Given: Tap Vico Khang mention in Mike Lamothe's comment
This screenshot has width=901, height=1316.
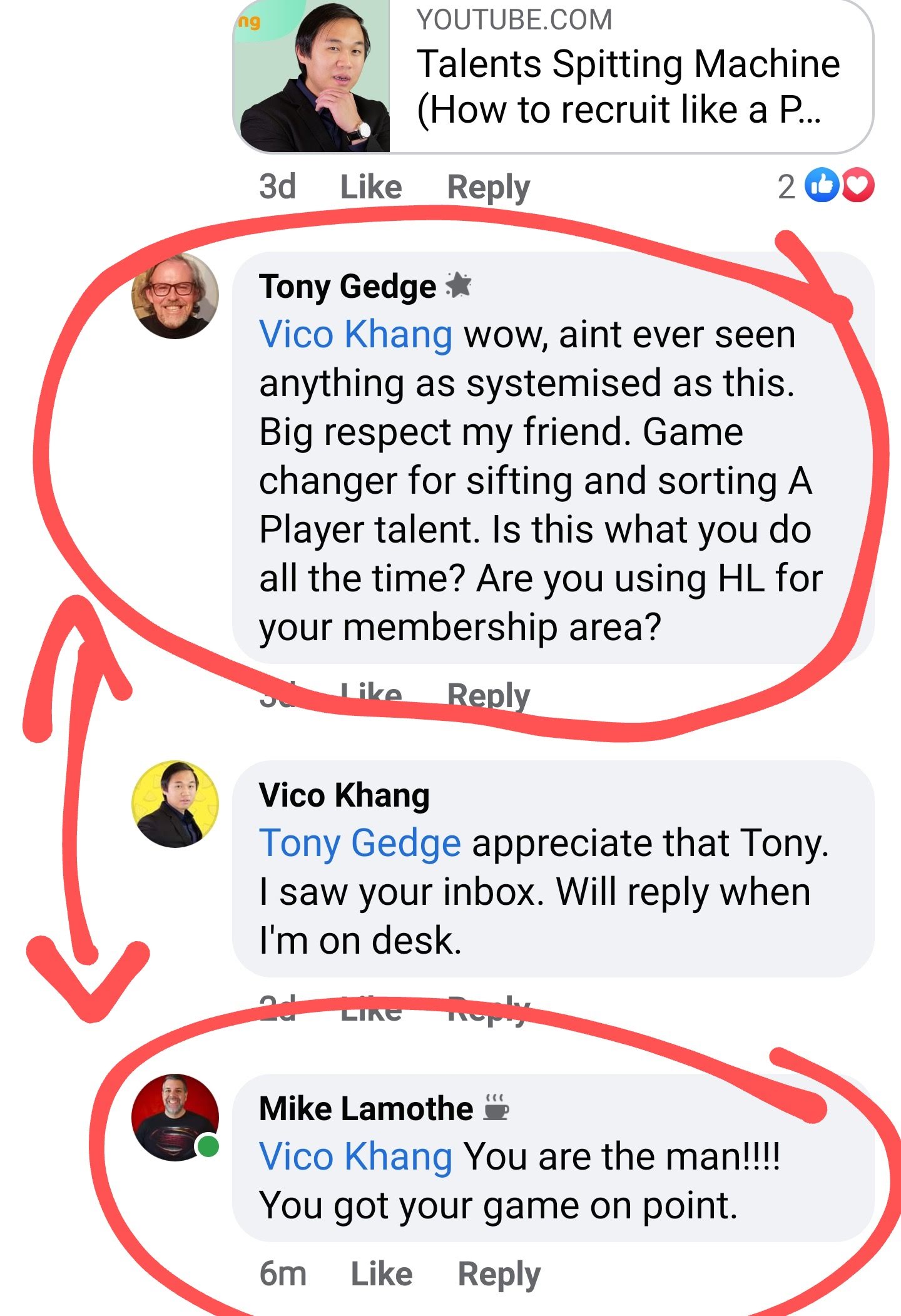Looking at the screenshot, I should (x=355, y=1156).
